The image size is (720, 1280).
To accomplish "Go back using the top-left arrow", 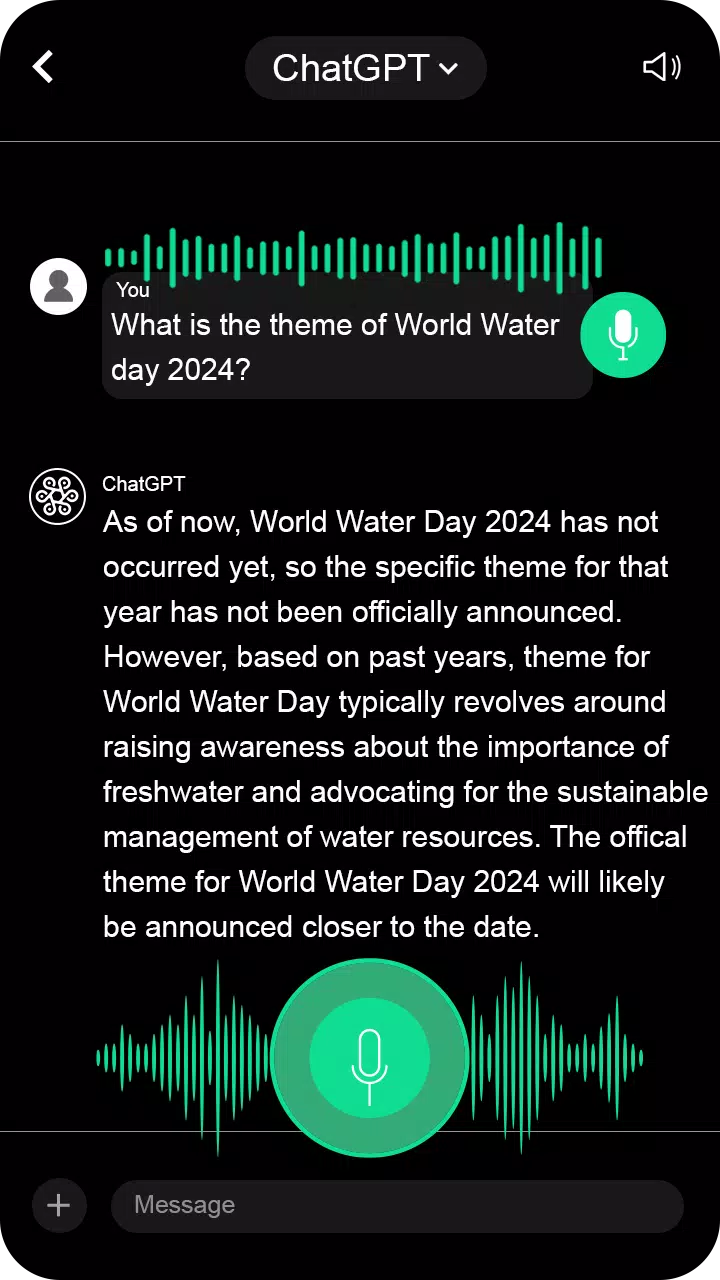I will [x=42, y=67].
